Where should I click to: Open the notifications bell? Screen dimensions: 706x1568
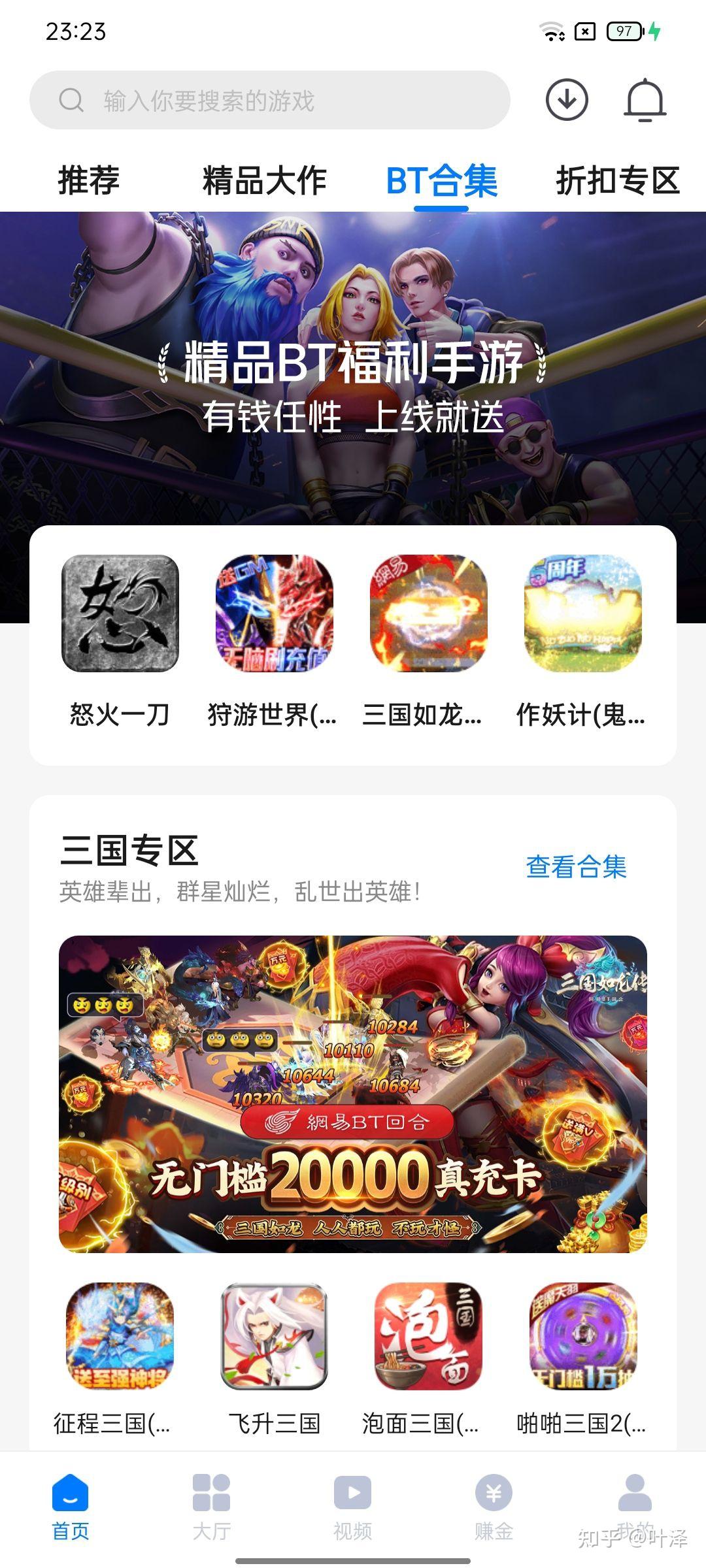[x=645, y=100]
